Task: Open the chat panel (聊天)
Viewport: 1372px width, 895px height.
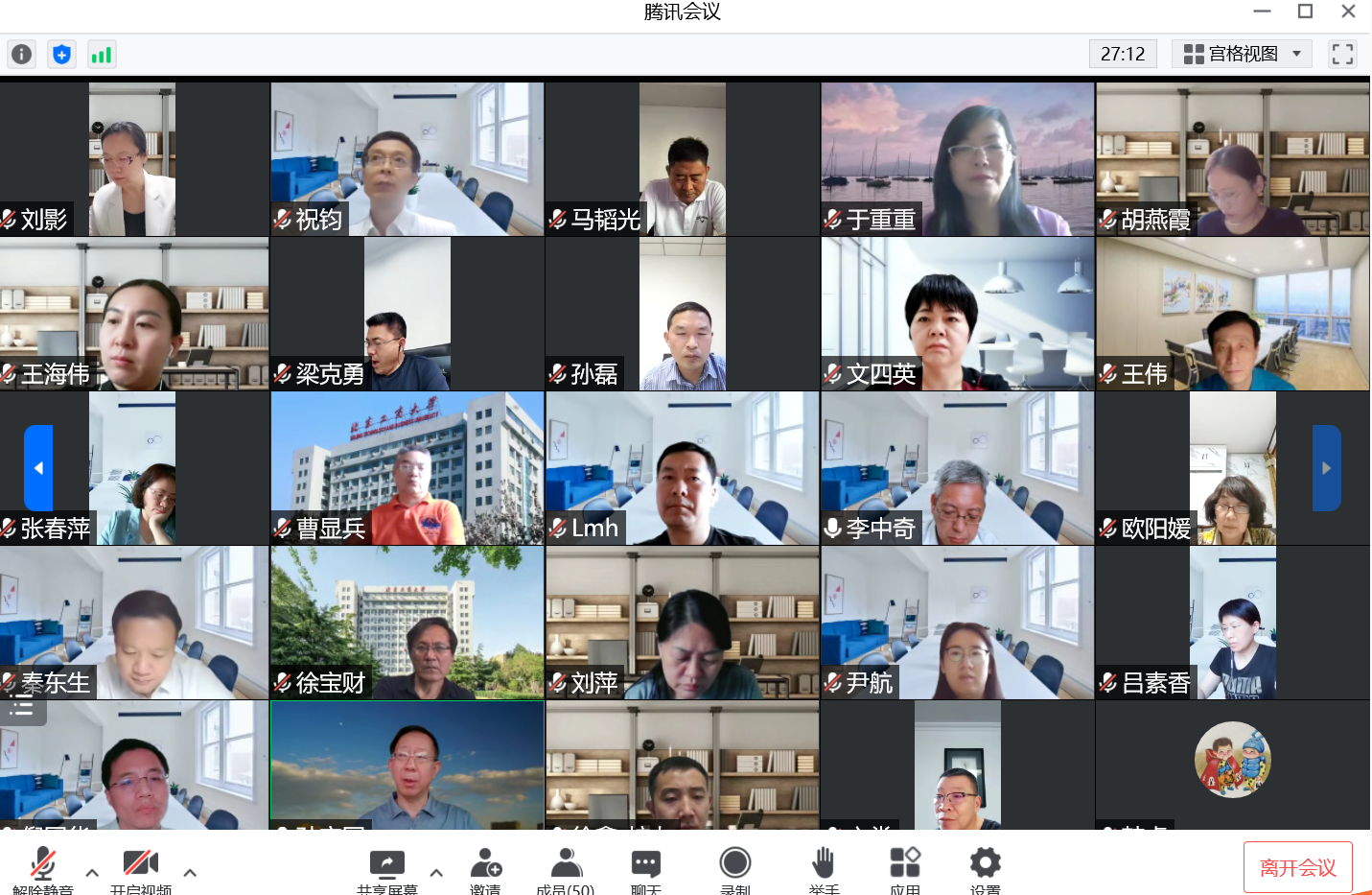Action: point(645,868)
